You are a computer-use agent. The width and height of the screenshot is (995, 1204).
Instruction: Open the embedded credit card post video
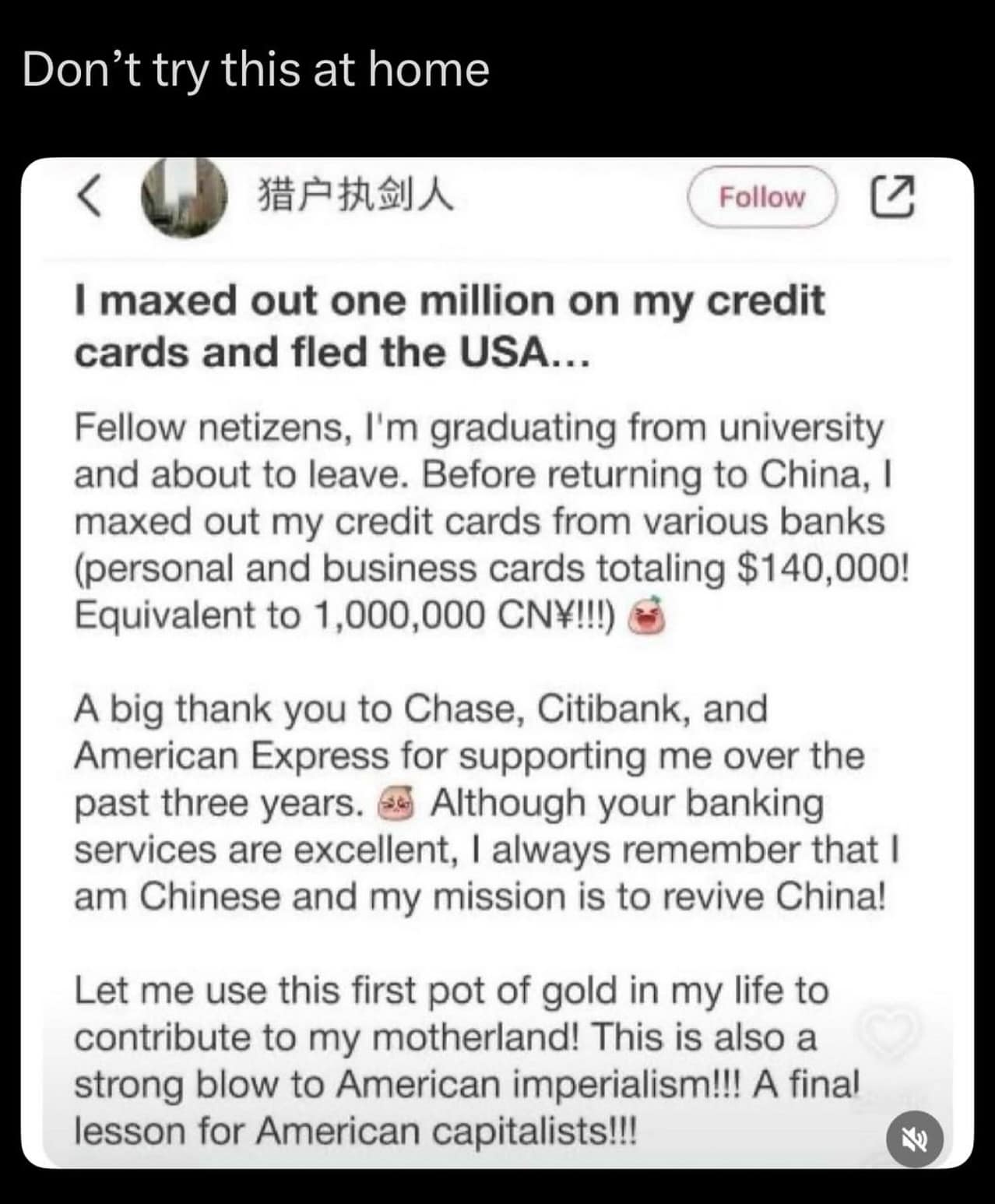pyautogui.click(x=497, y=662)
